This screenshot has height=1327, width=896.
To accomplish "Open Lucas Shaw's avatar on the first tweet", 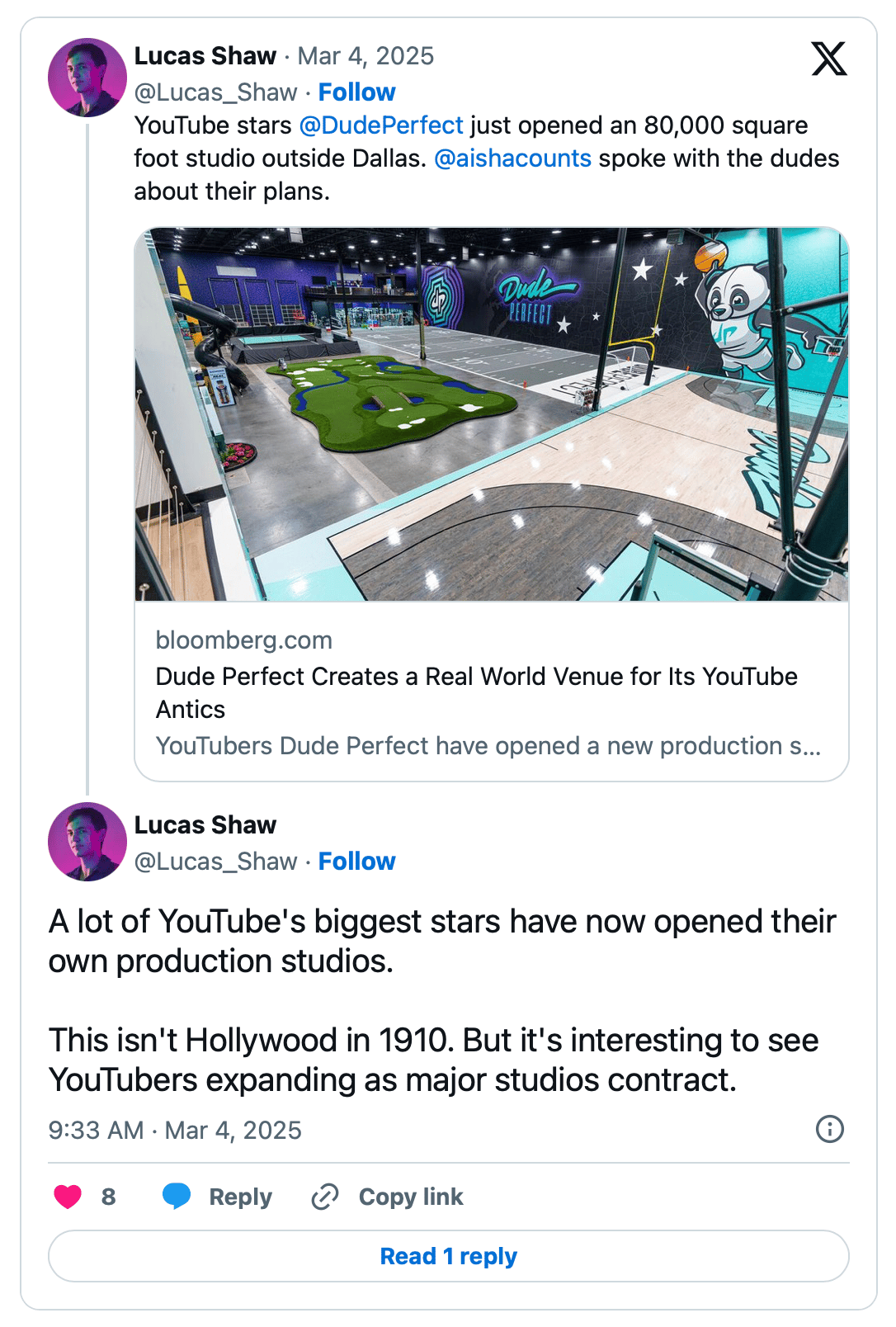I will coord(87,78).
